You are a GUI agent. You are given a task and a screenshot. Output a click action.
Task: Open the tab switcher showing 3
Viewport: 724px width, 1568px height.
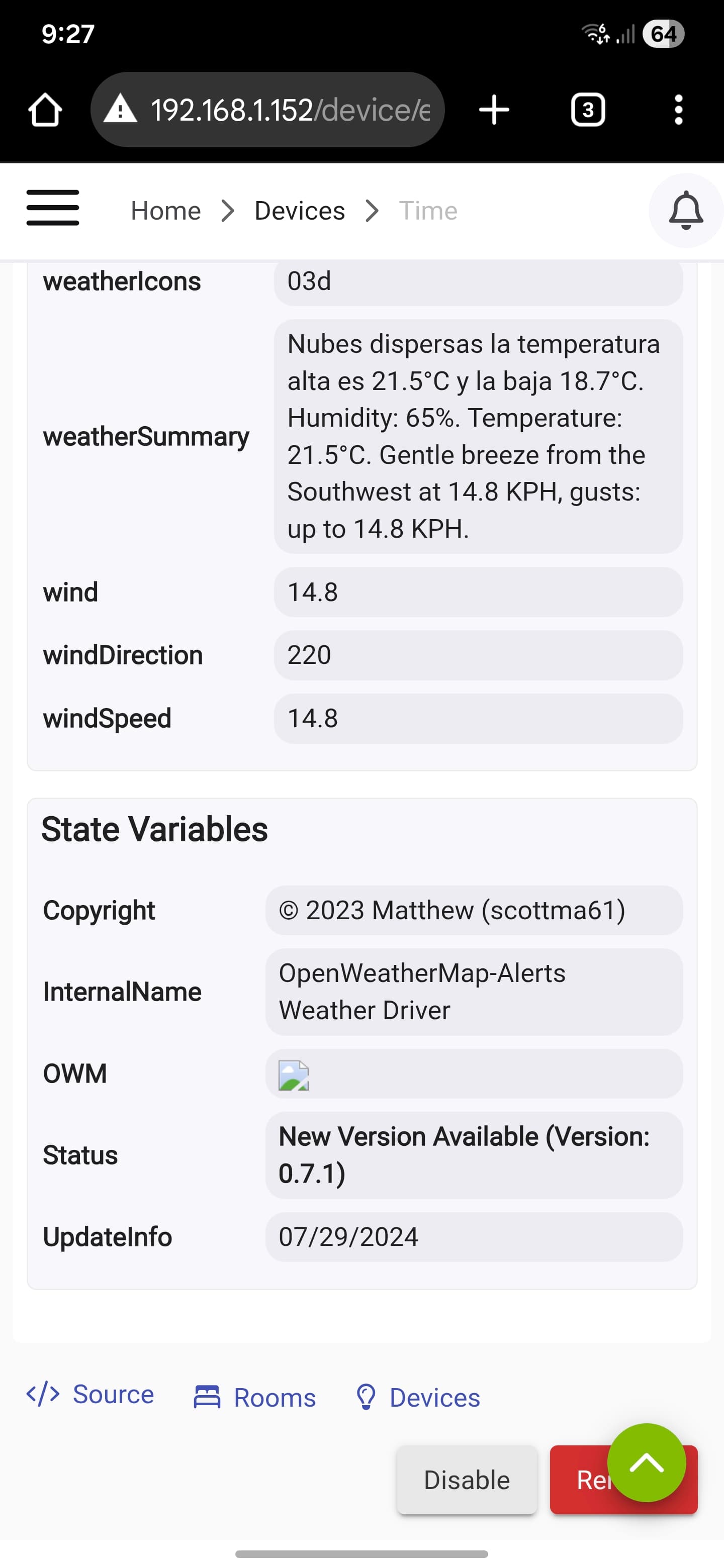[588, 110]
